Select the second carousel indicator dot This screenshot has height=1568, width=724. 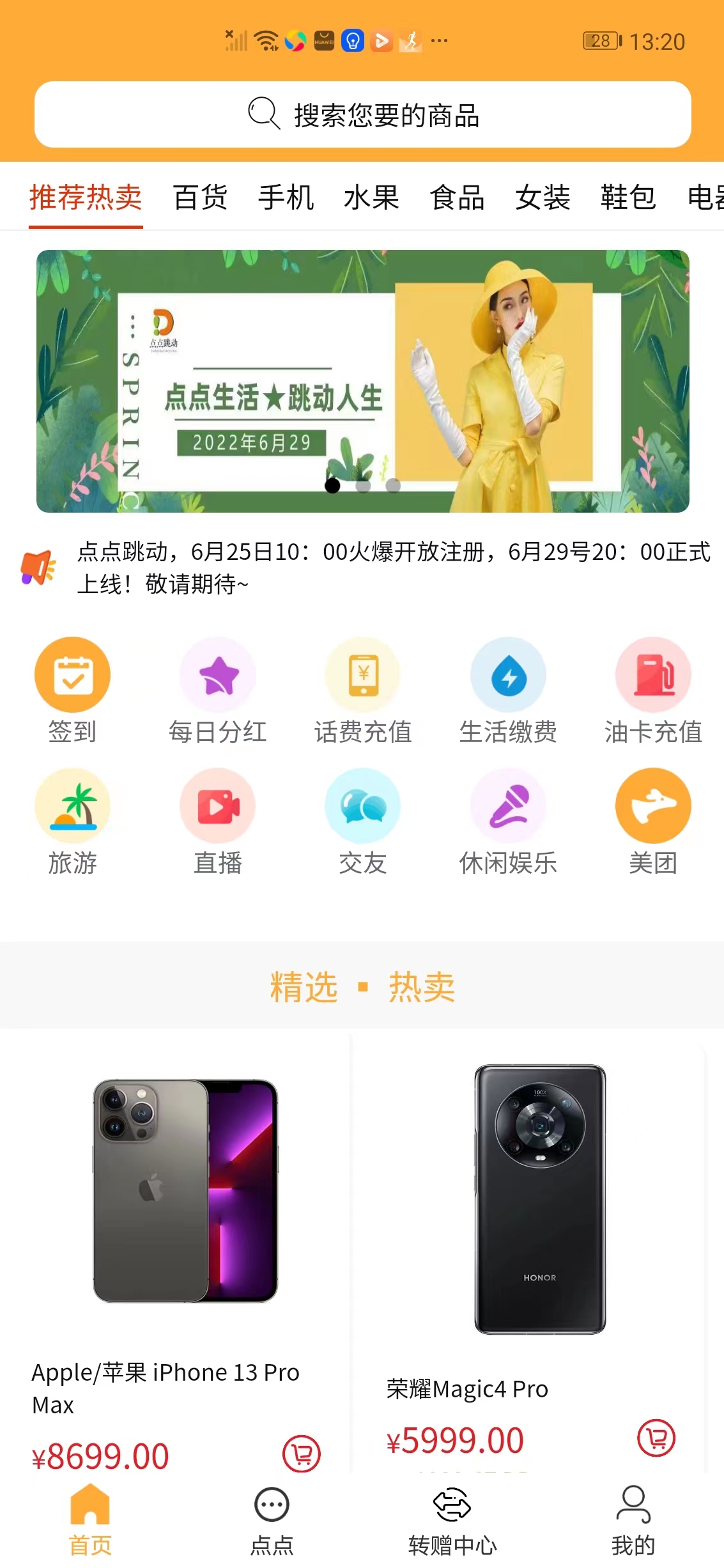[x=363, y=486]
